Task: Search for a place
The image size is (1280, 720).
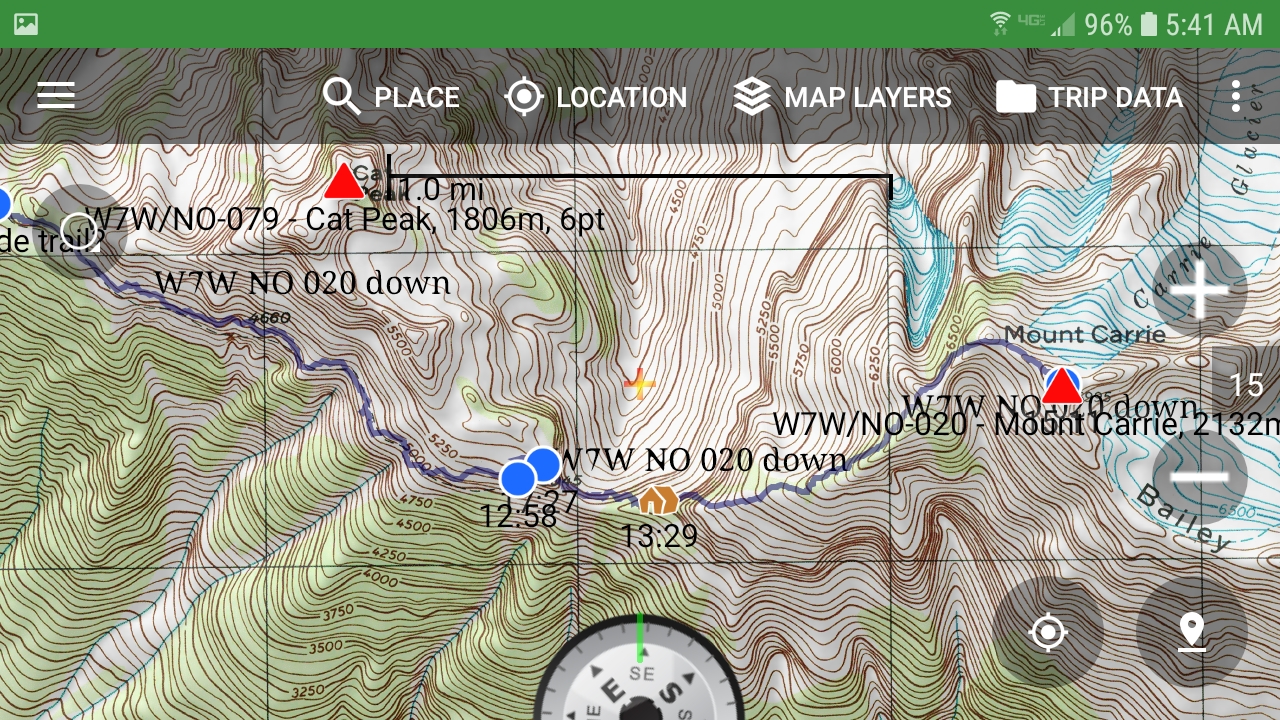Action: (x=391, y=97)
